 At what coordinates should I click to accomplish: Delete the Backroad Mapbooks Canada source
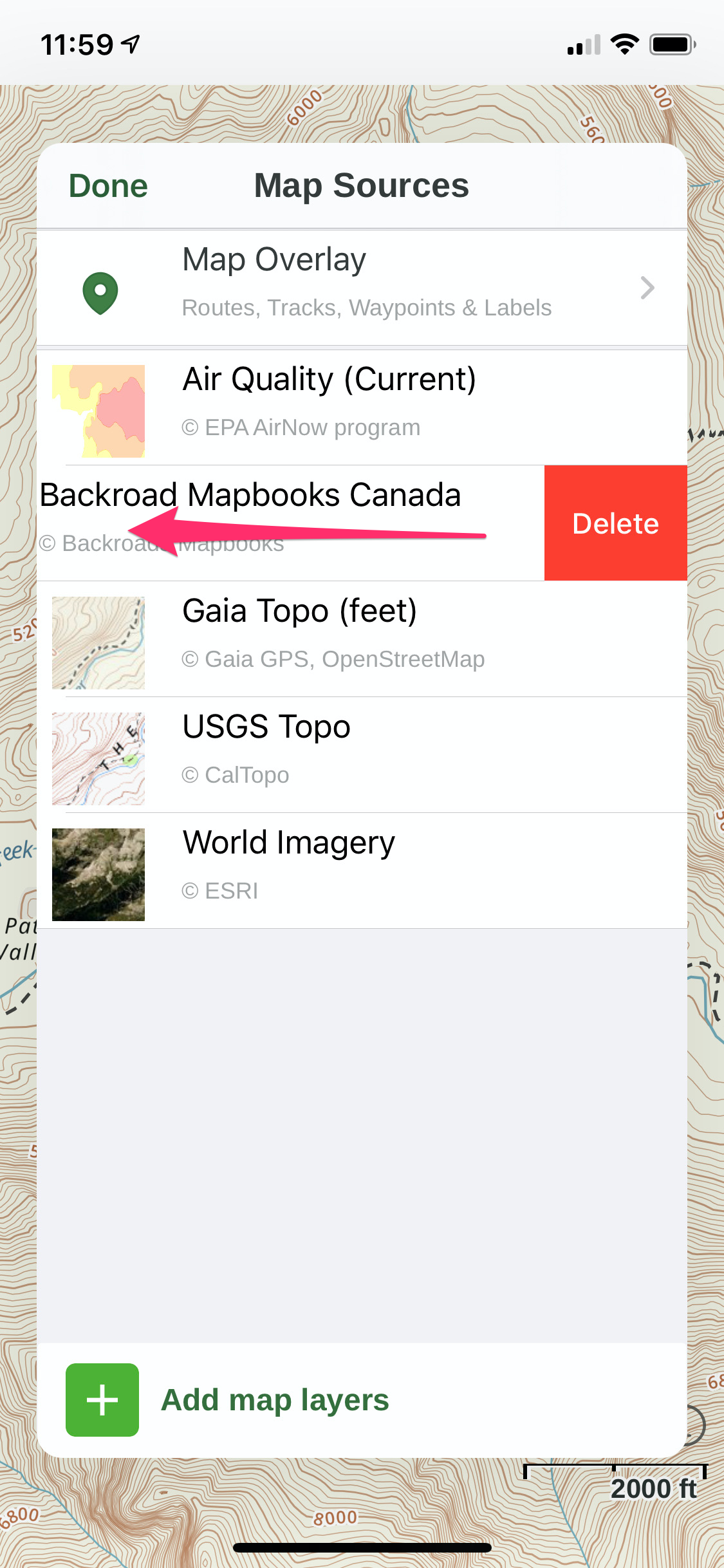tap(615, 523)
